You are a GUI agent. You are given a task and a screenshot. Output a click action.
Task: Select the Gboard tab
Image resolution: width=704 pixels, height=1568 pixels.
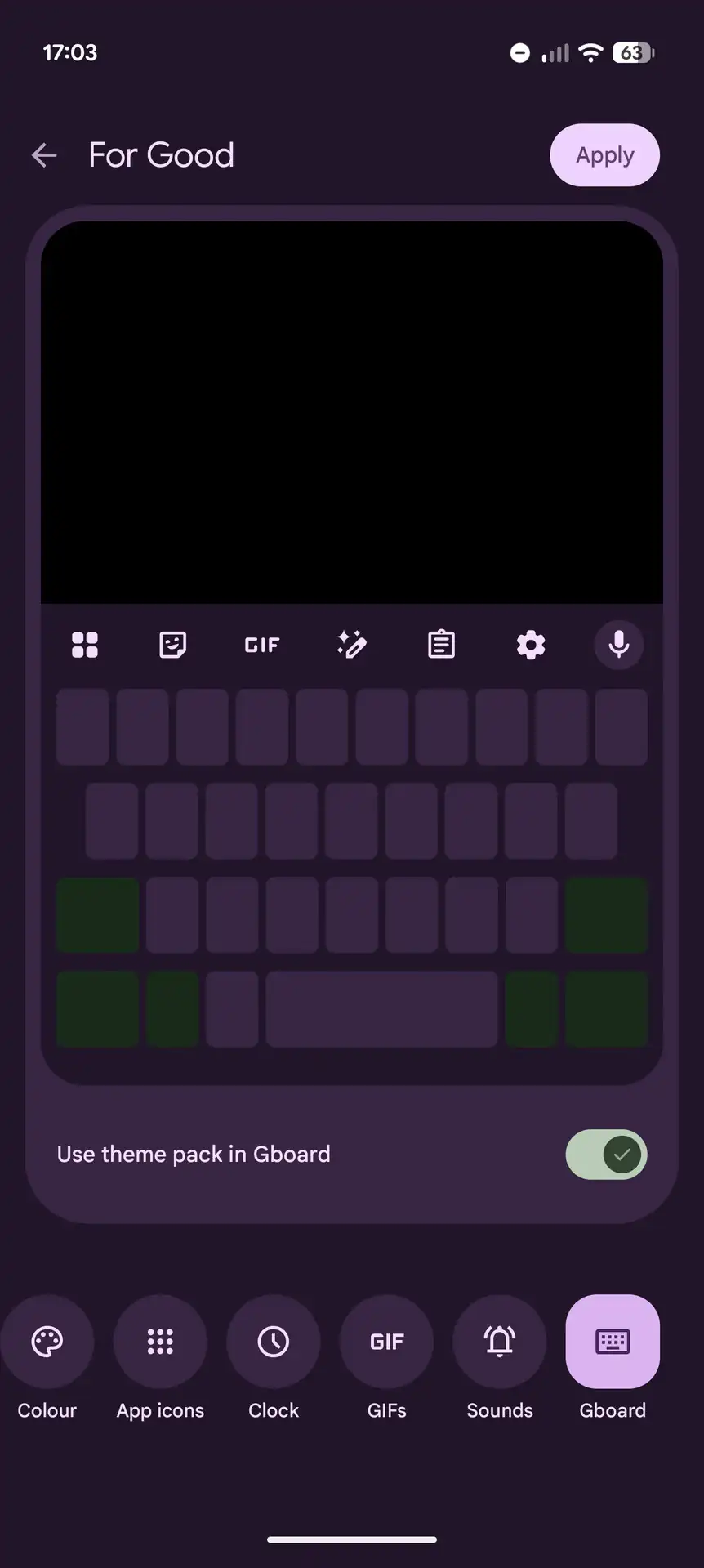point(613,1342)
